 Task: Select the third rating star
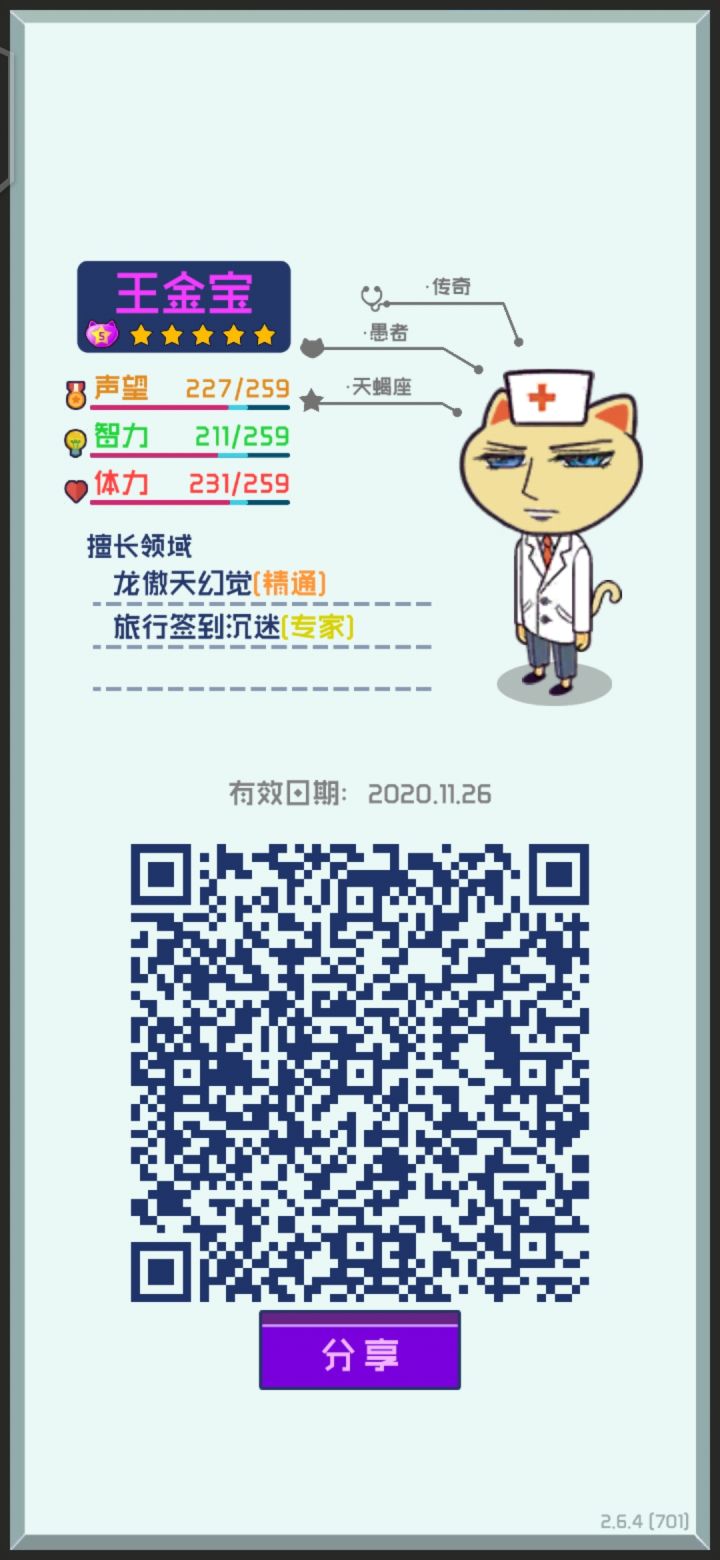201,335
